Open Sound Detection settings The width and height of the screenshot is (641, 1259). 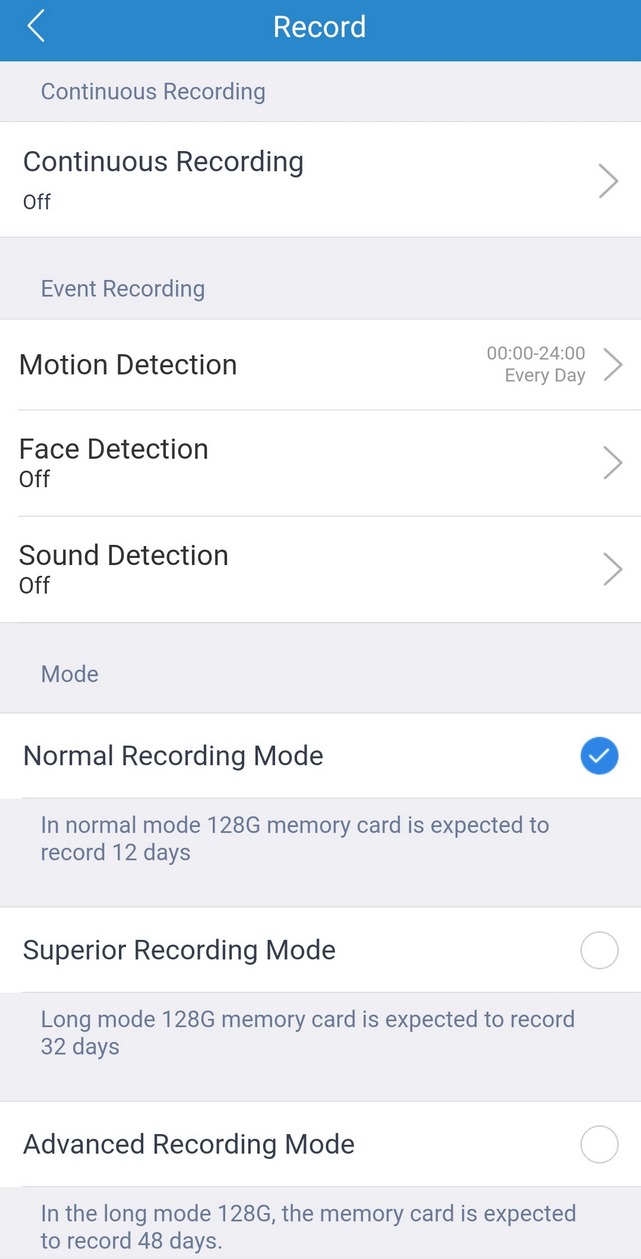pyautogui.click(x=320, y=570)
